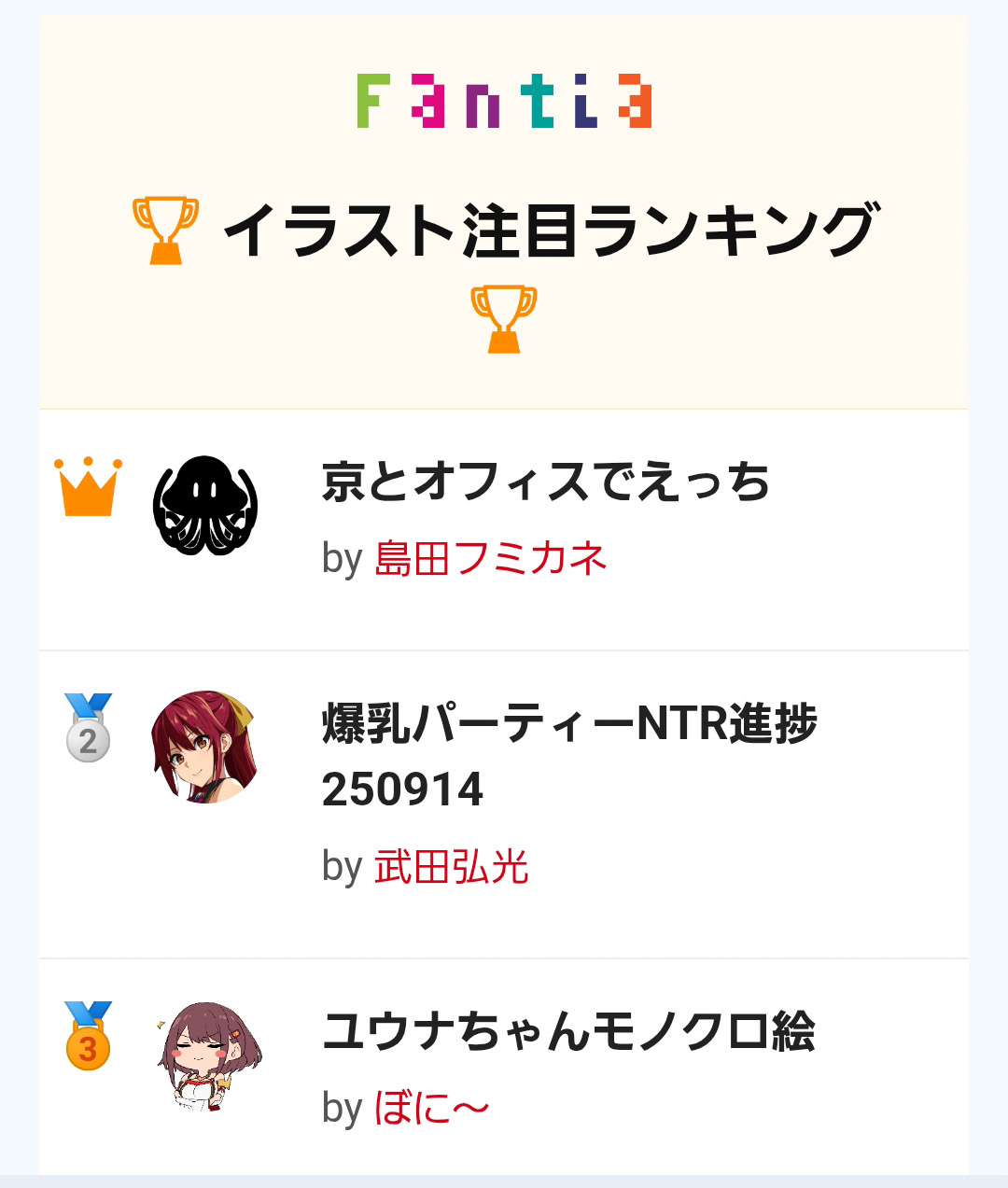Tap the red-haired avatar of the second-ranked post
The height and width of the screenshot is (1188, 1008).
(x=205, y=747)
